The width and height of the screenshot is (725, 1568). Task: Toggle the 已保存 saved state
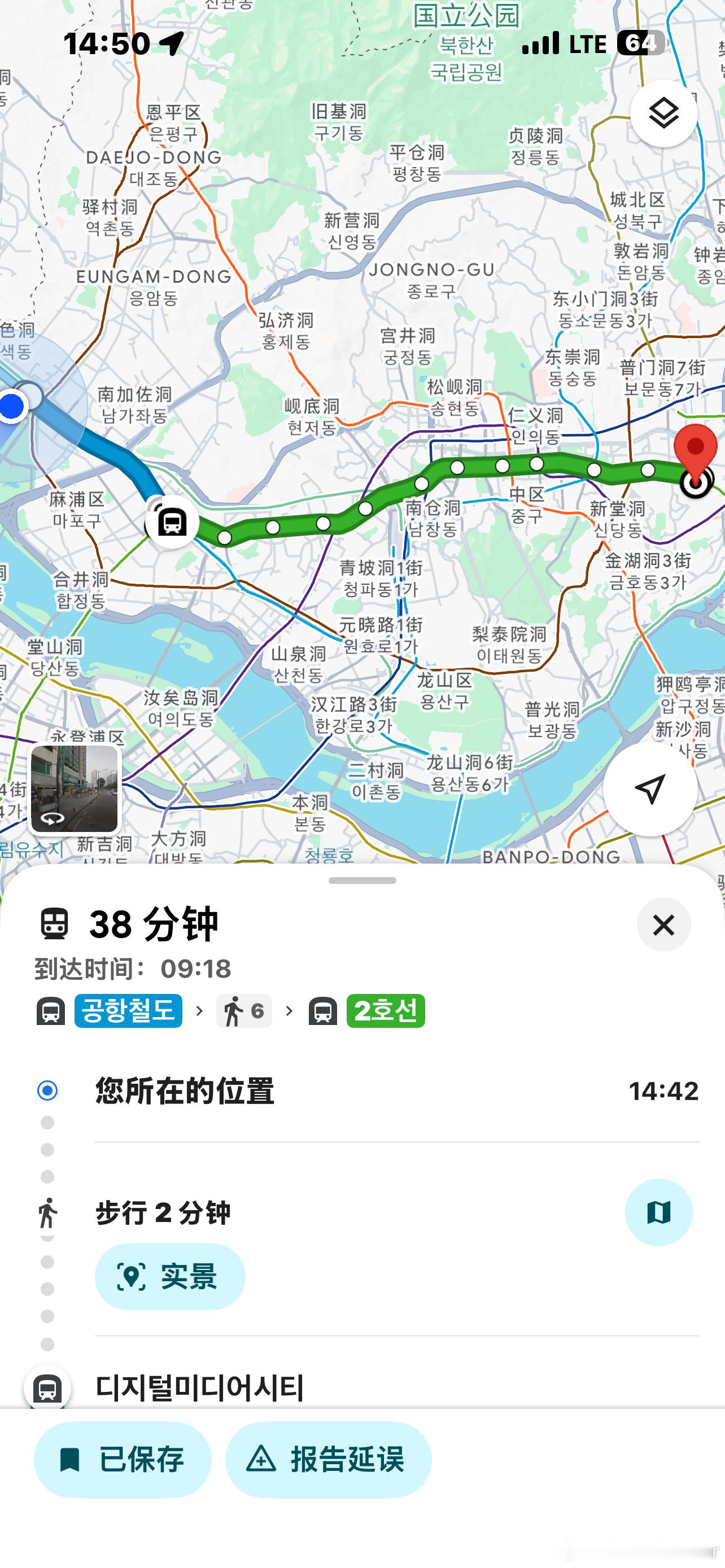122,1460
